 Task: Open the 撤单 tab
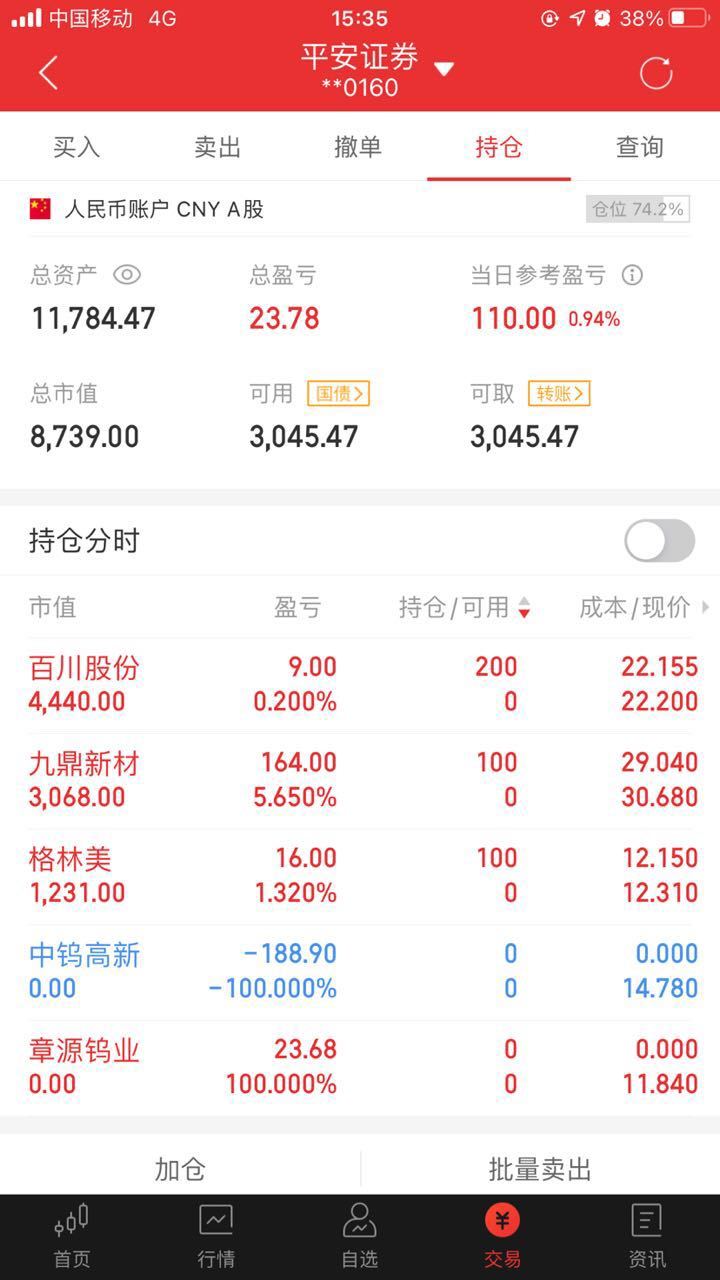coord(358,147)
